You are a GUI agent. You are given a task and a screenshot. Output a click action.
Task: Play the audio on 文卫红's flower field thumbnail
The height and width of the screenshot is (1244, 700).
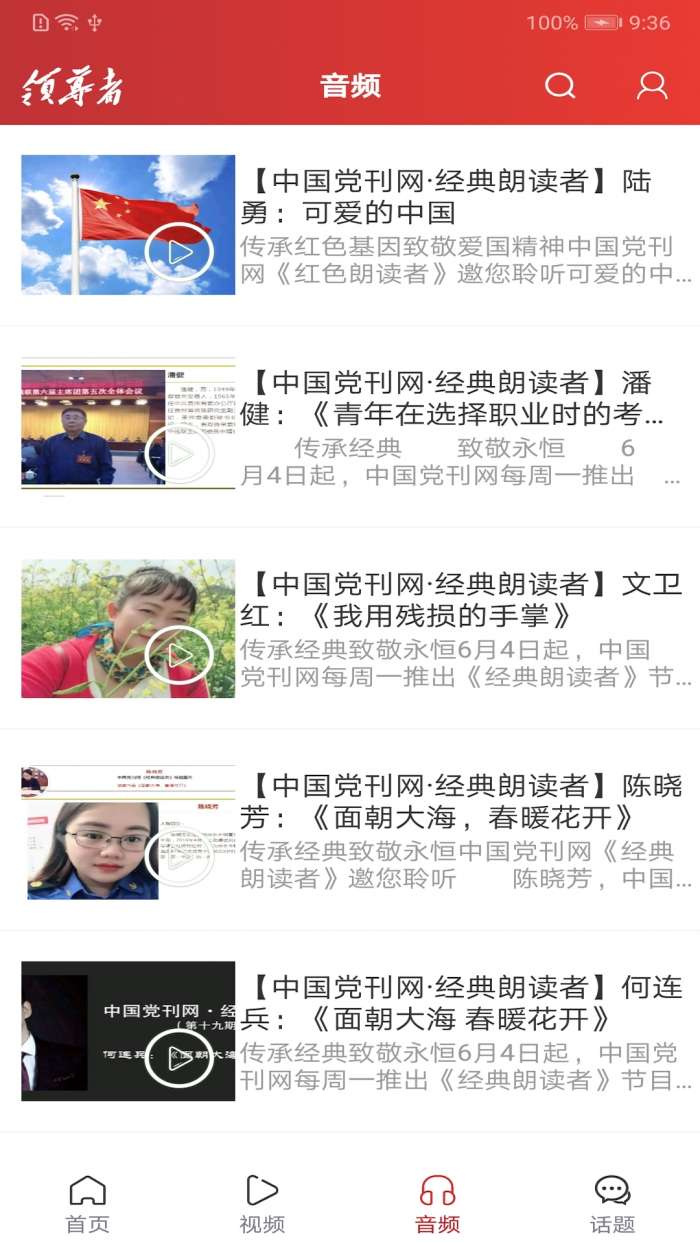click(179, 655)
